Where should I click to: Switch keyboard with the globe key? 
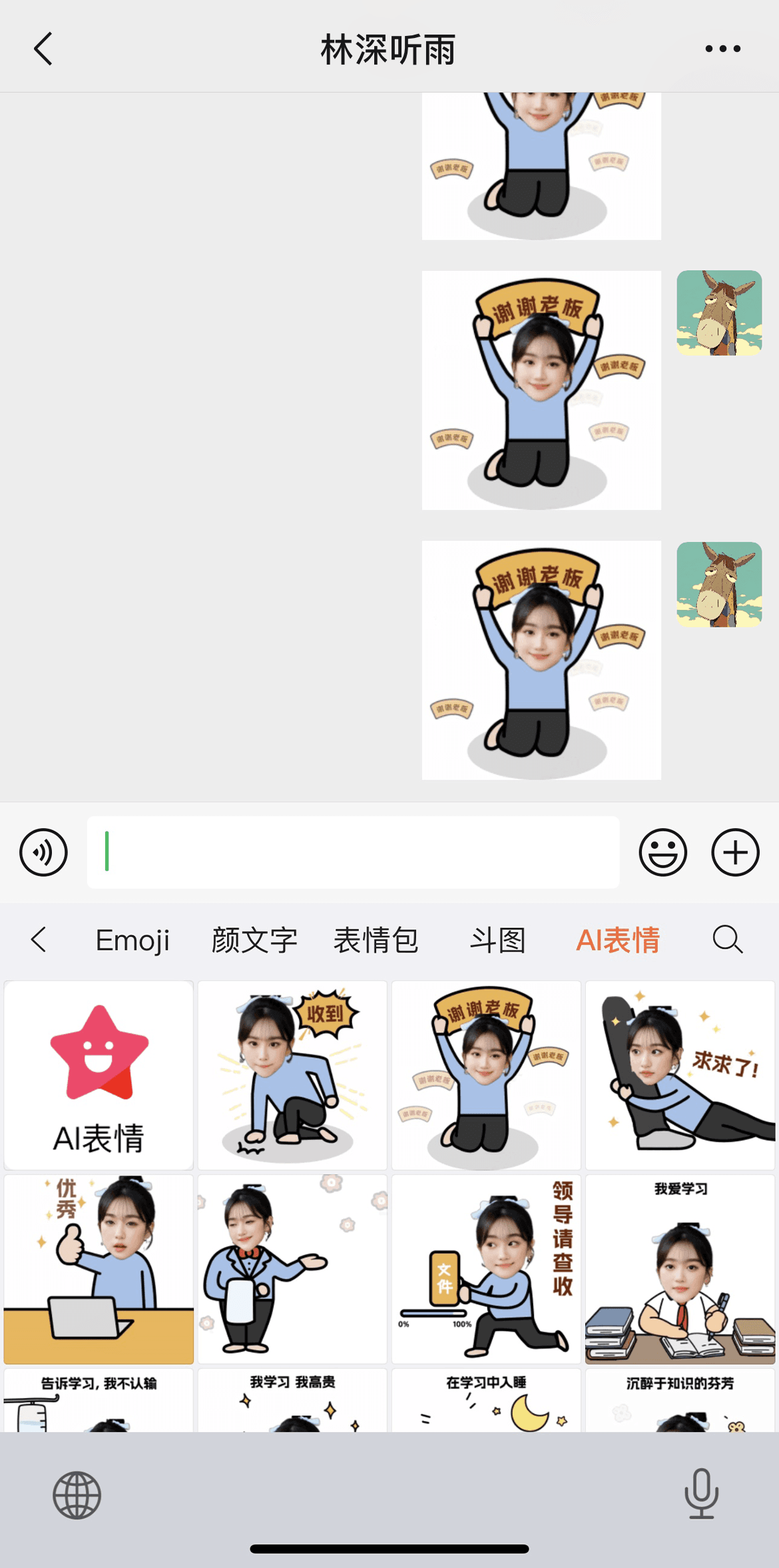click(77, 1495)
